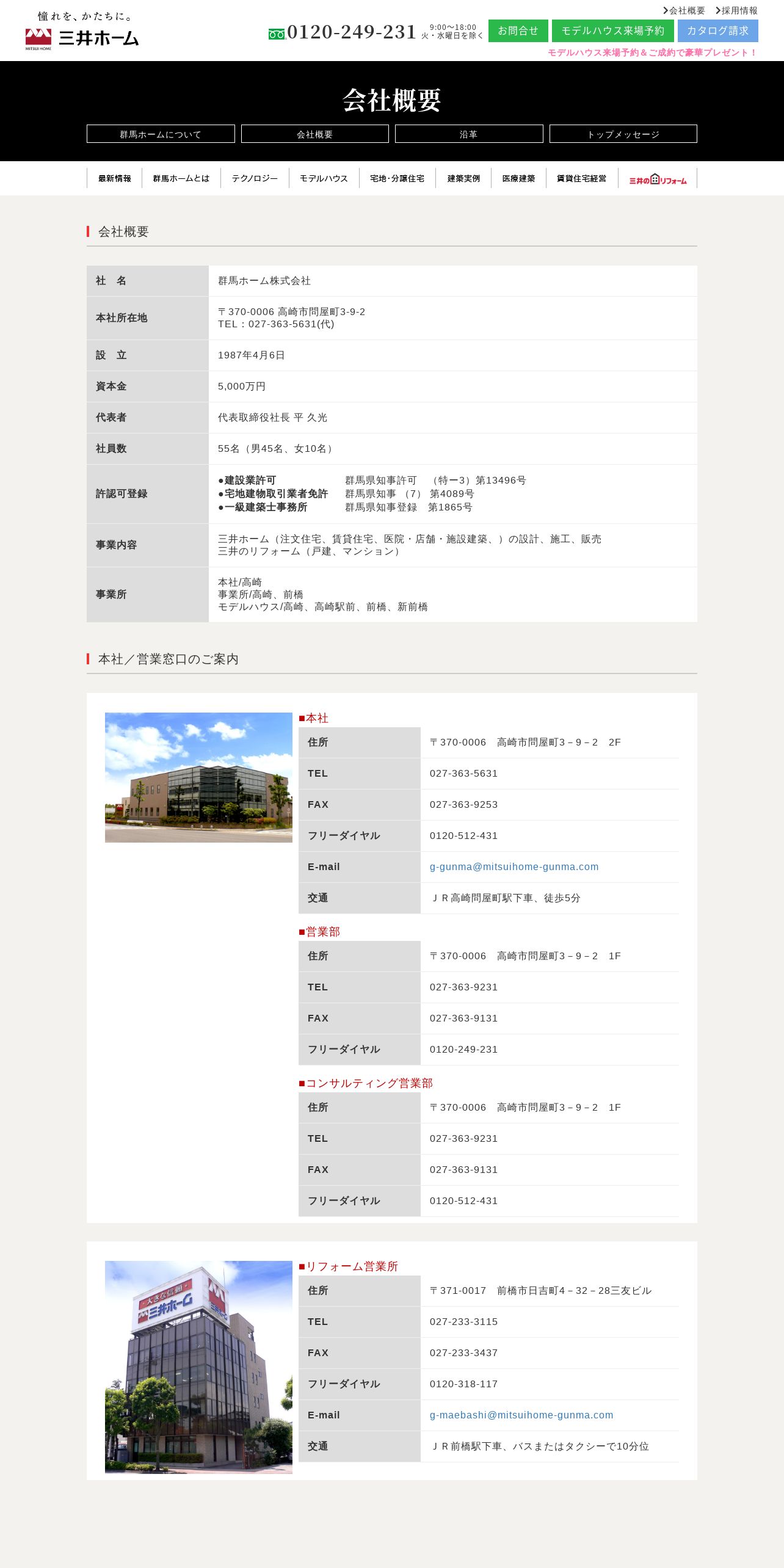Open the 会社概要 link in top corner
The width and height of the screenshot is (784, 1568).
pyautogui.click(x=684, y=10)
